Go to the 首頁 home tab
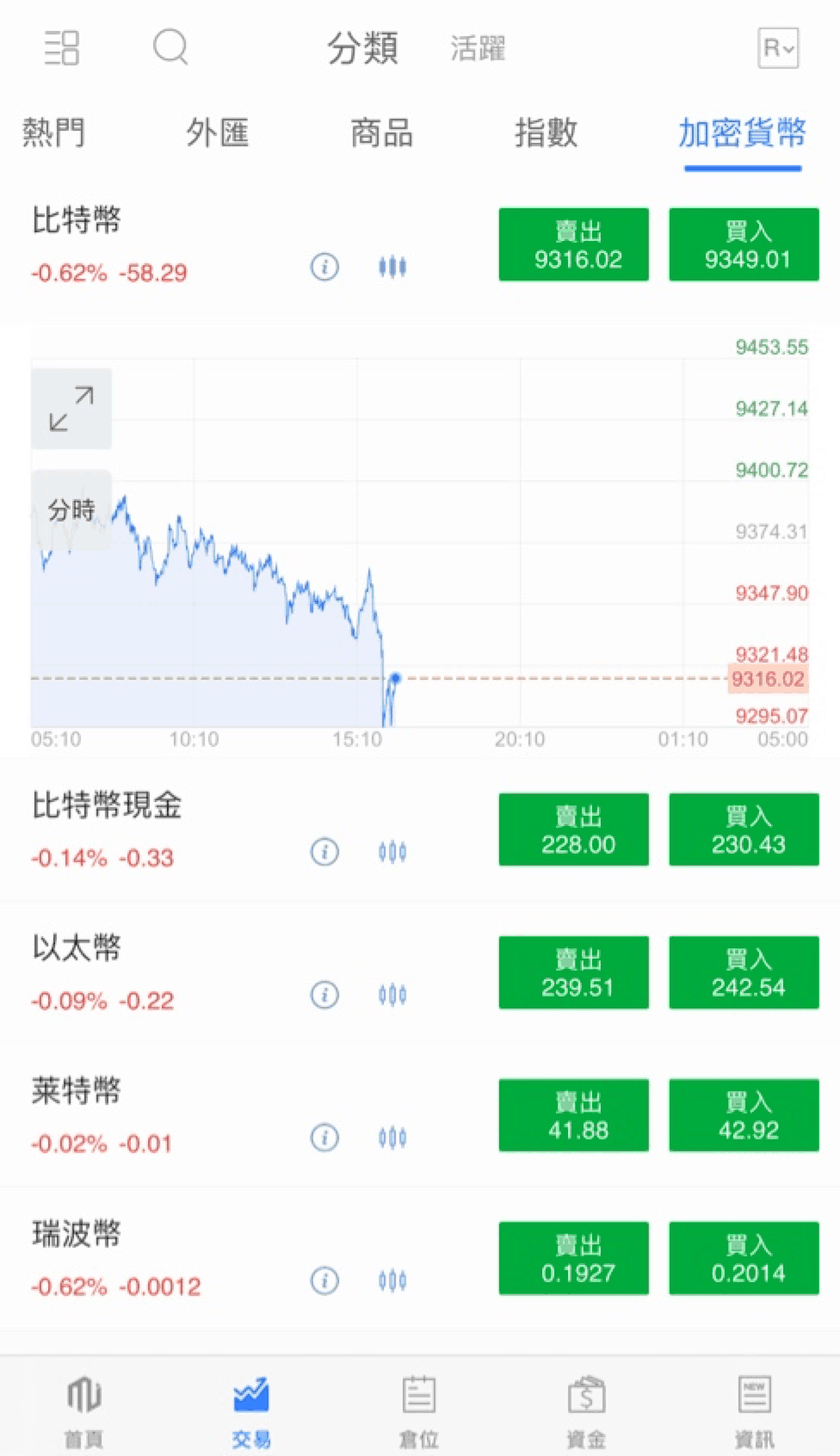The width and height of the screenshot is (840, 1456). pos(83,1408)
